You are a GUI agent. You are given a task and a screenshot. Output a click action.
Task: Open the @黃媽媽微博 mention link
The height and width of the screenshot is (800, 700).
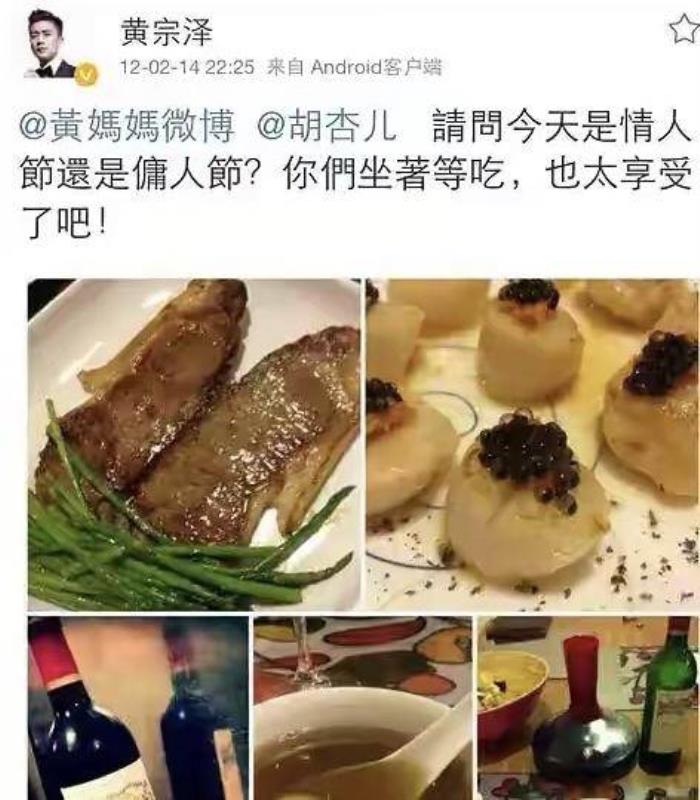(x=128, y=128)
